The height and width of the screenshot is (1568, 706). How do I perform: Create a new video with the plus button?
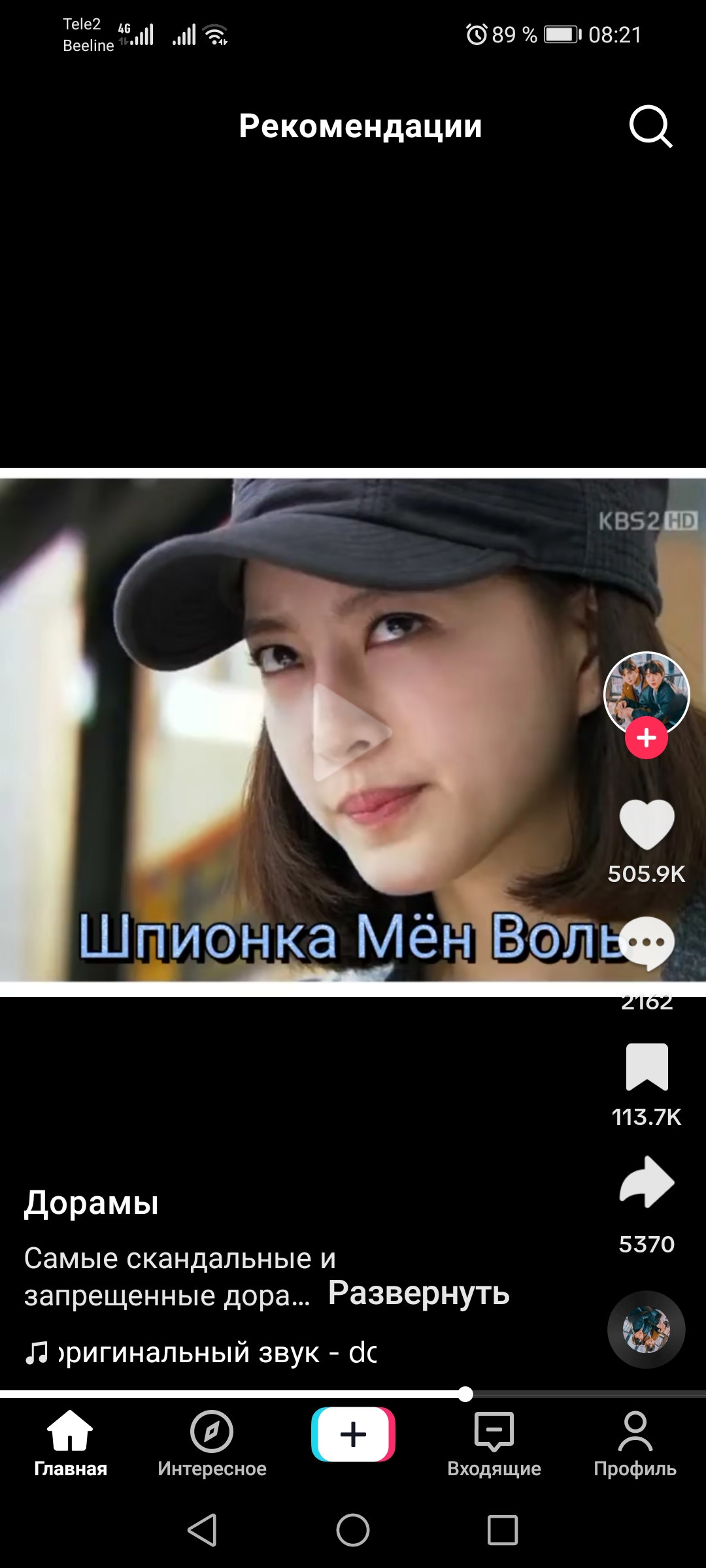click(x=353, y=1434)
